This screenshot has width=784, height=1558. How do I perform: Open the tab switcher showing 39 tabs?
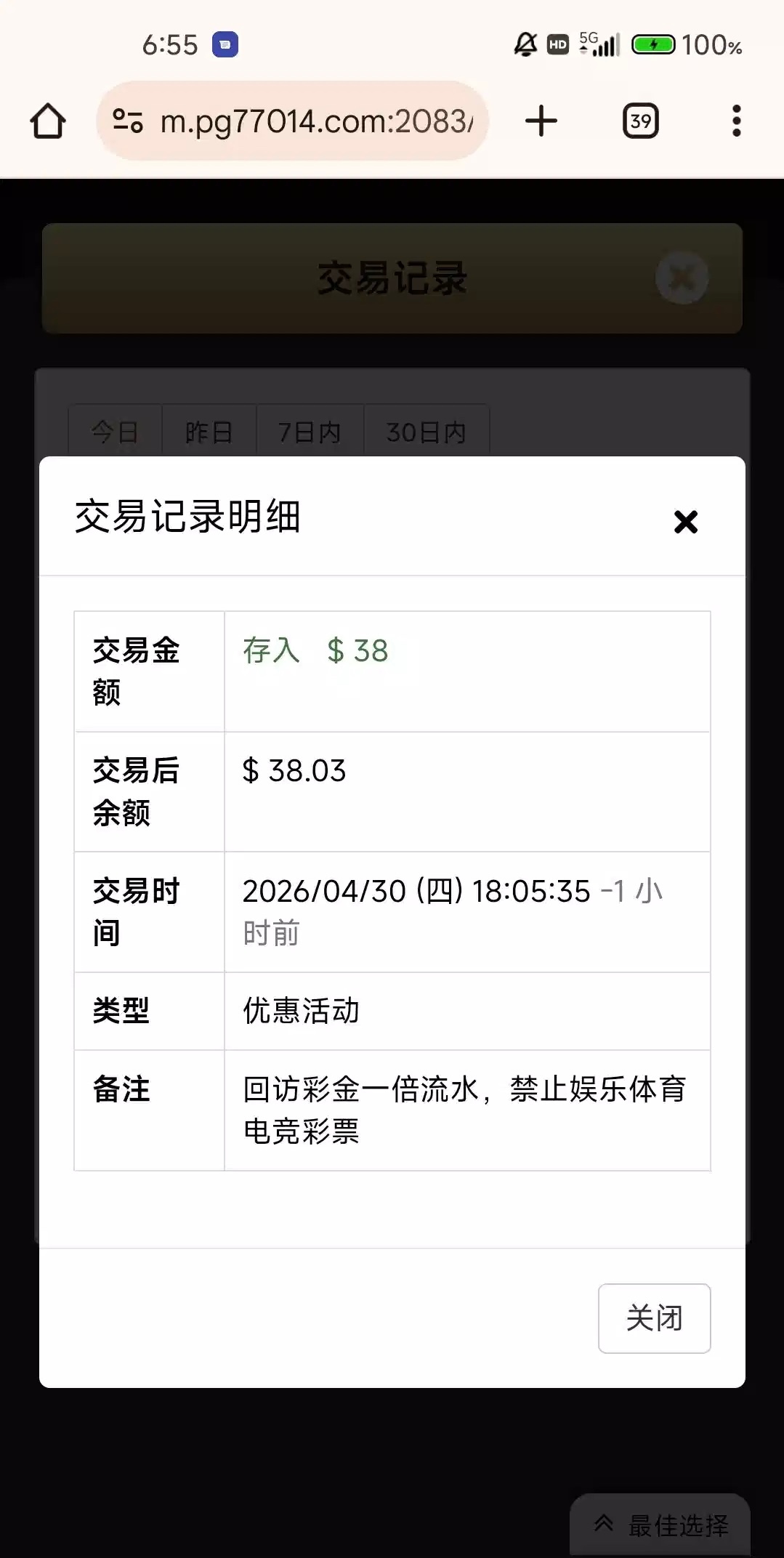[x=640, y=121]
